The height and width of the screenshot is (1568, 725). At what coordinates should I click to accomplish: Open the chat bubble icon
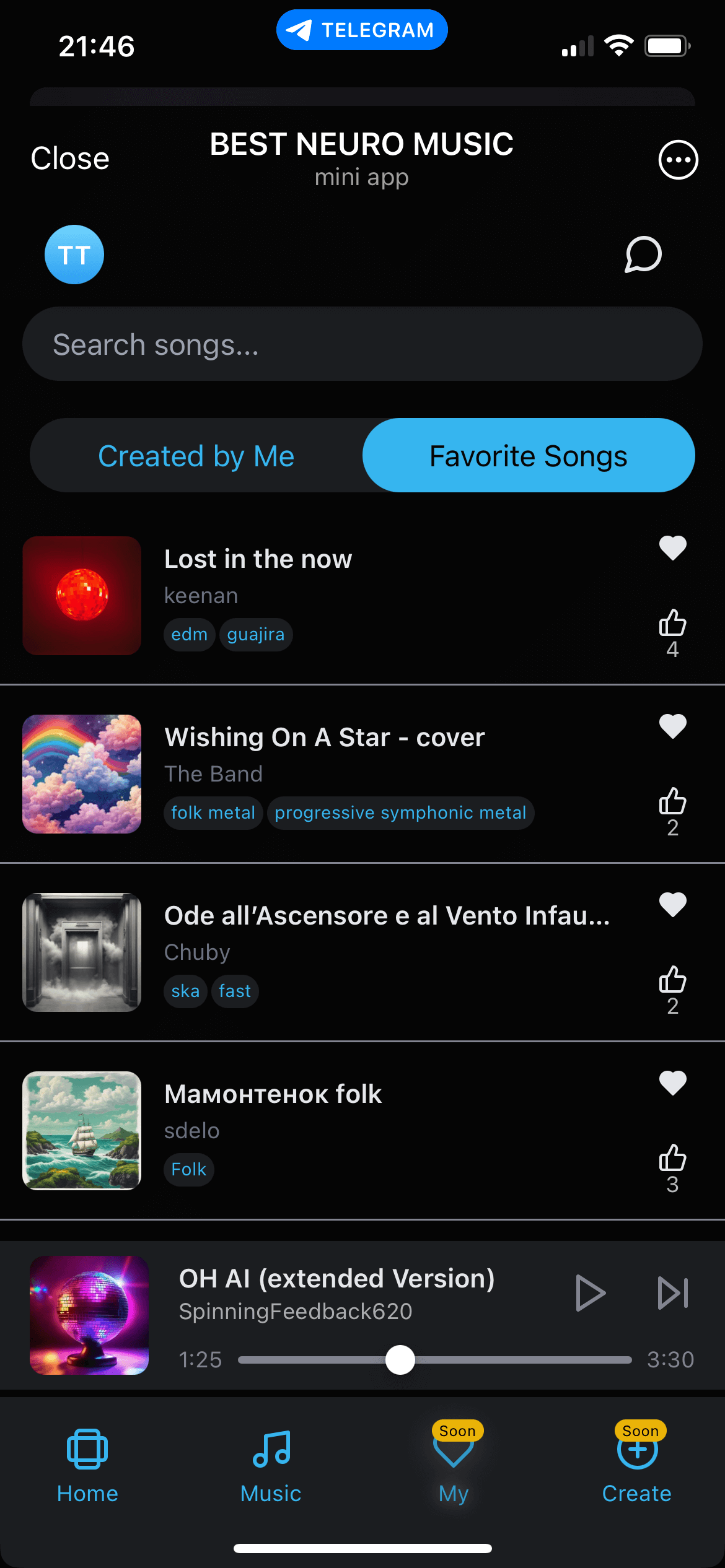(643, 255)
